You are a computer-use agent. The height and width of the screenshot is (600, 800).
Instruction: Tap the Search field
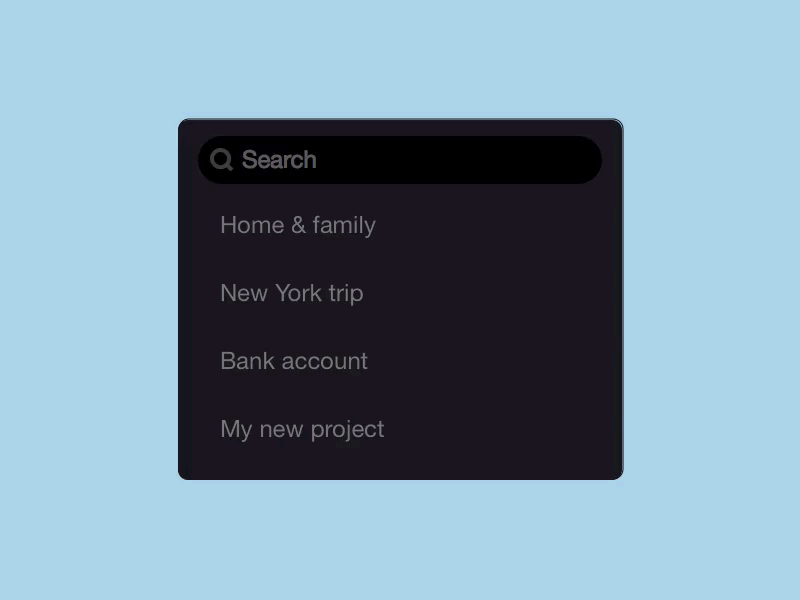click(x=400, y=160)
